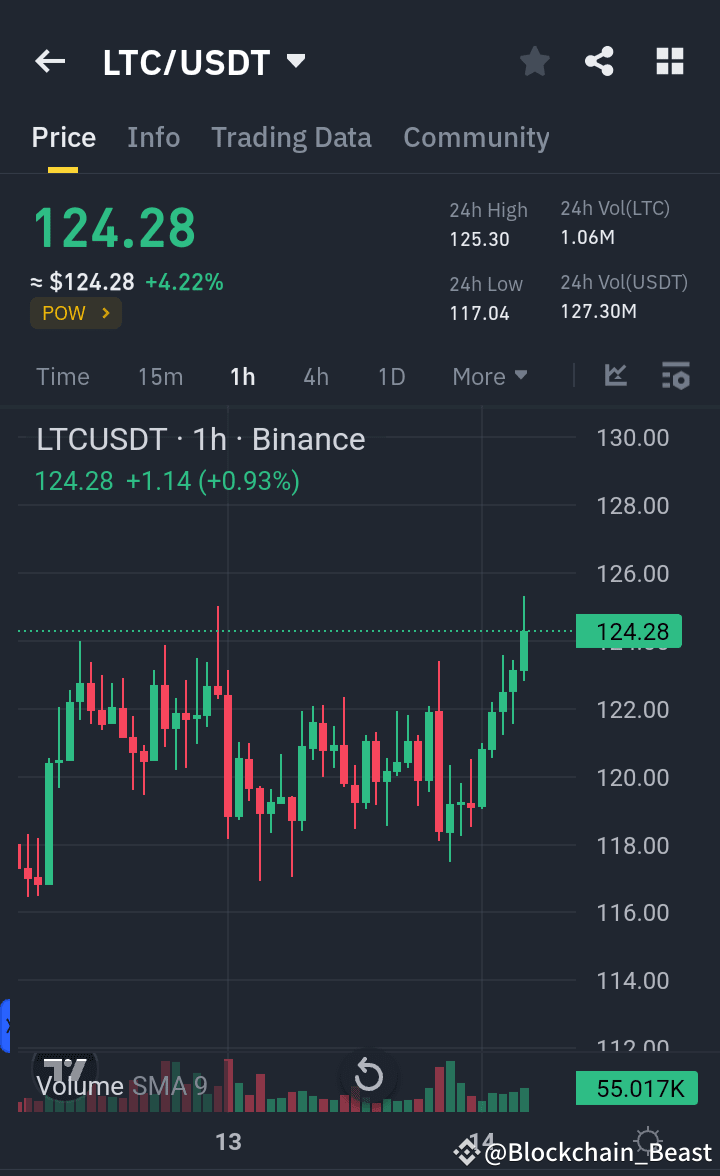Expand the More timeframes dropdown
The height and width of the screenshot is (1176, 720).
point(489,376)
